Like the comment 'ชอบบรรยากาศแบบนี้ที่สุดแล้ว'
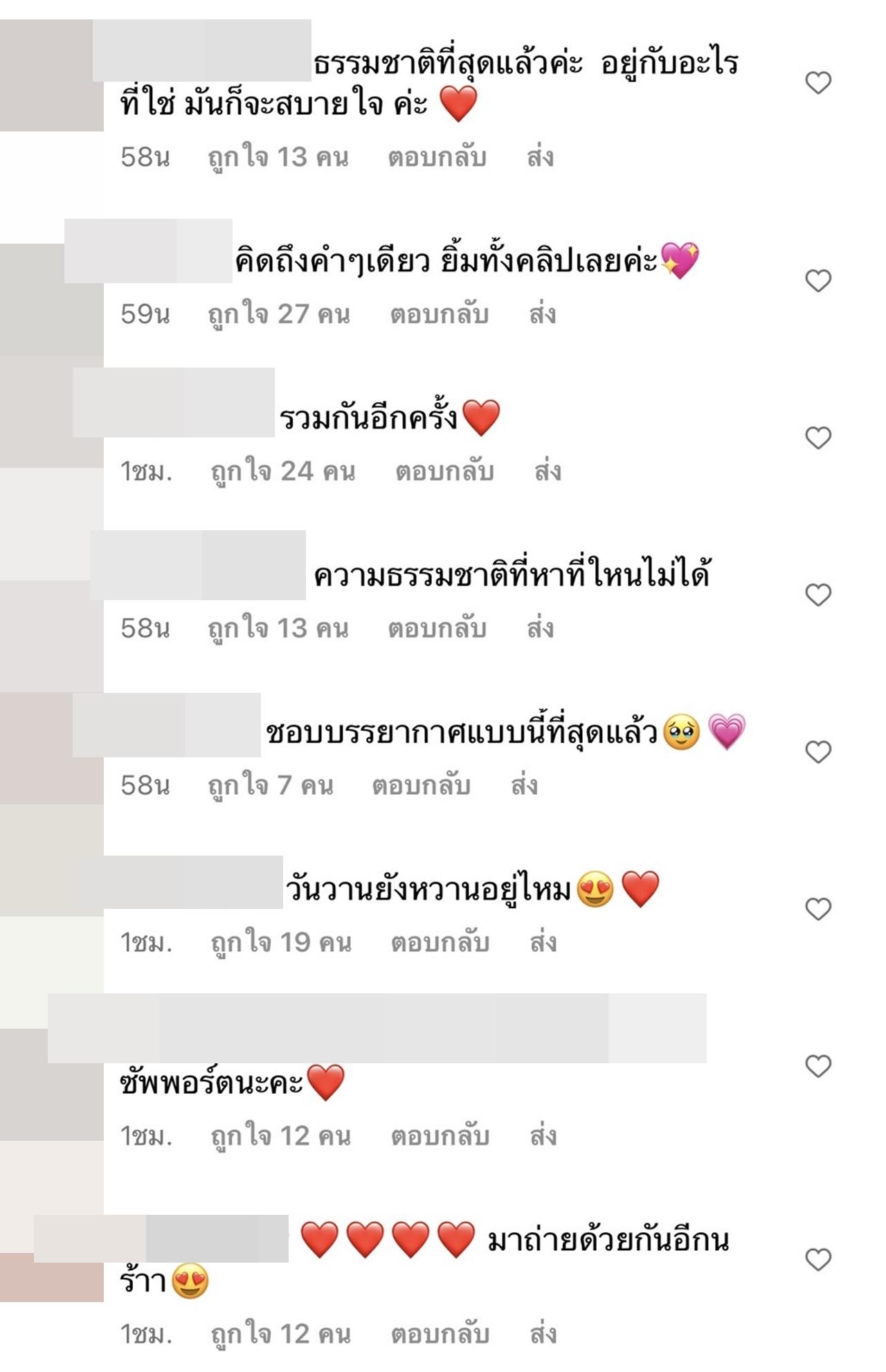This screenshot has height=1372, width=886. click(x=817, y=752)
